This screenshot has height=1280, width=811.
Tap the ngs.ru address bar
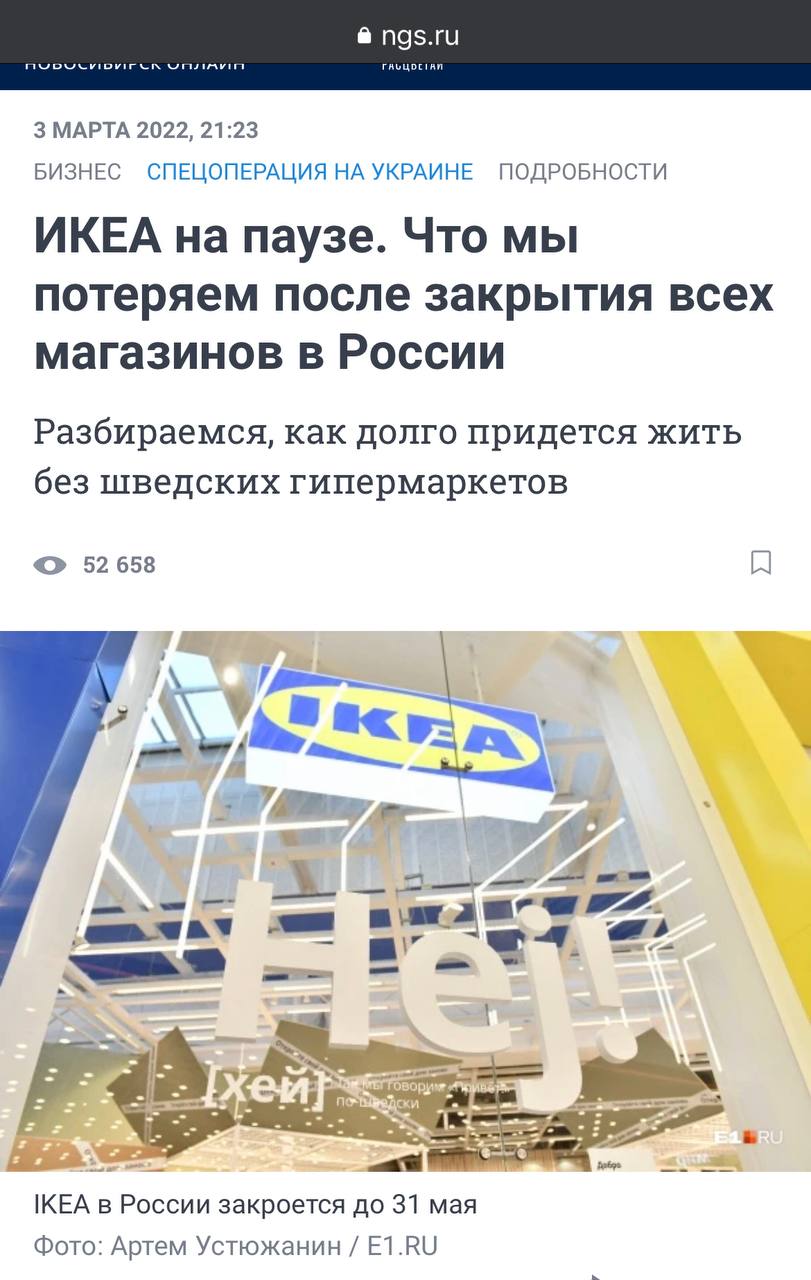407,36
